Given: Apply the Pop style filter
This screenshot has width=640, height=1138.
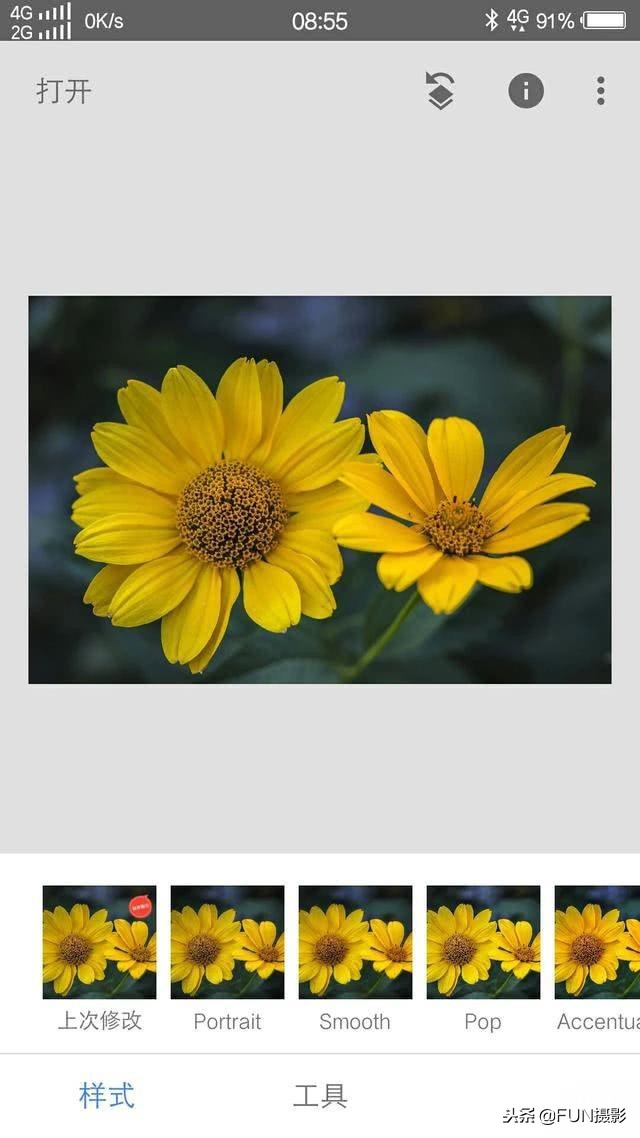Looking at the screenshot, I should [x=483, y=942].
